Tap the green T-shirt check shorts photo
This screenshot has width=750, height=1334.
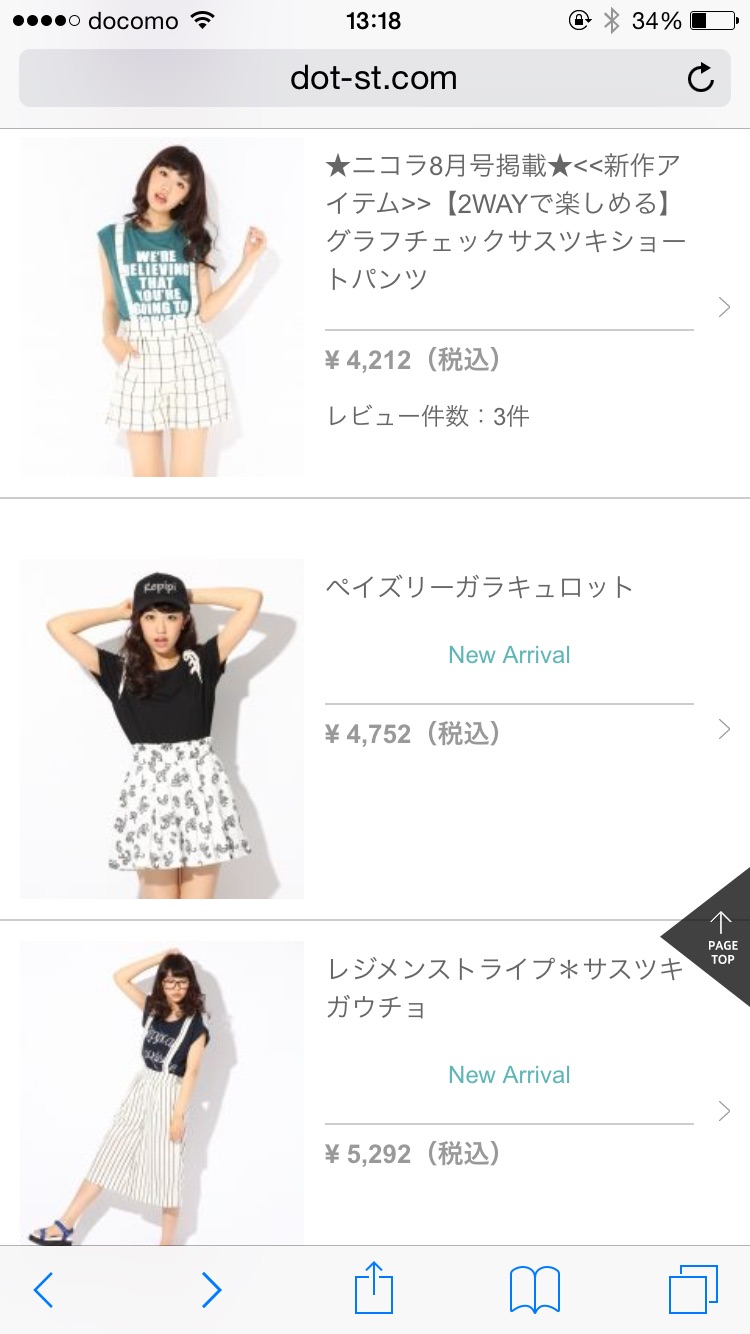162,308
